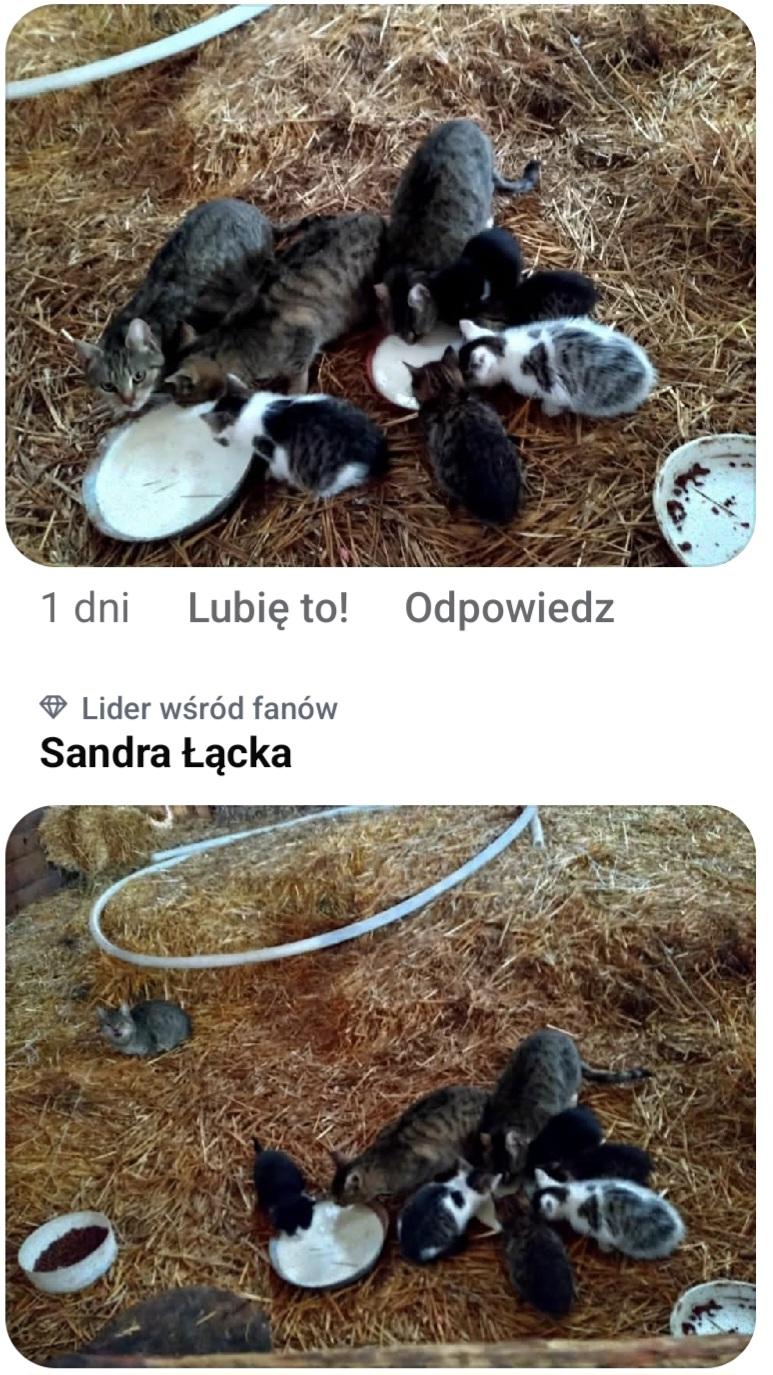Open Sandra Łącka's profile
The height and width of the screenshot is (1375, 773).
pyautogui.click(x=166, y=753)
